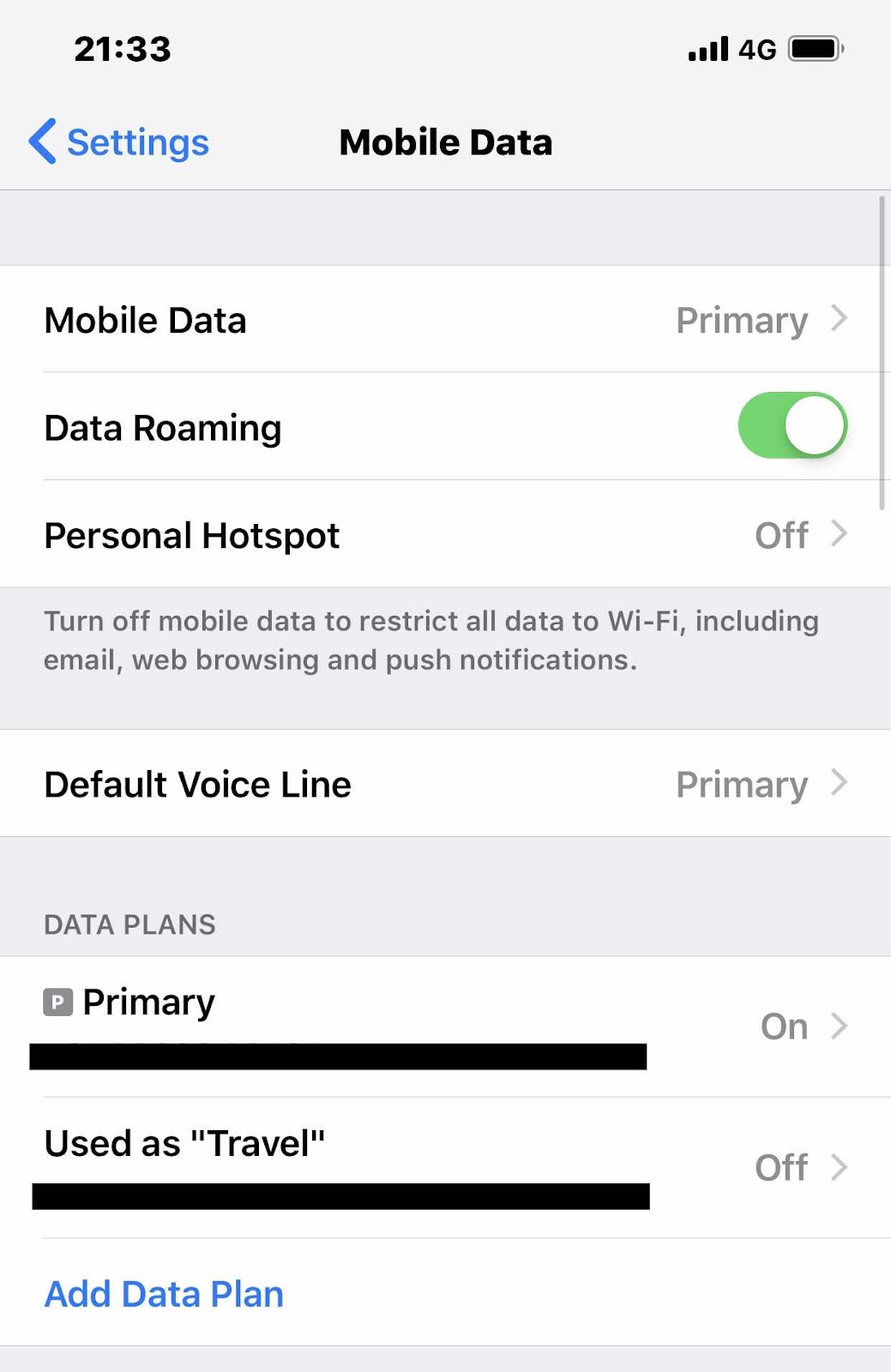Viewport: 891px width, 1372px height.
Task: Go back to Settings
Action: 120,141
